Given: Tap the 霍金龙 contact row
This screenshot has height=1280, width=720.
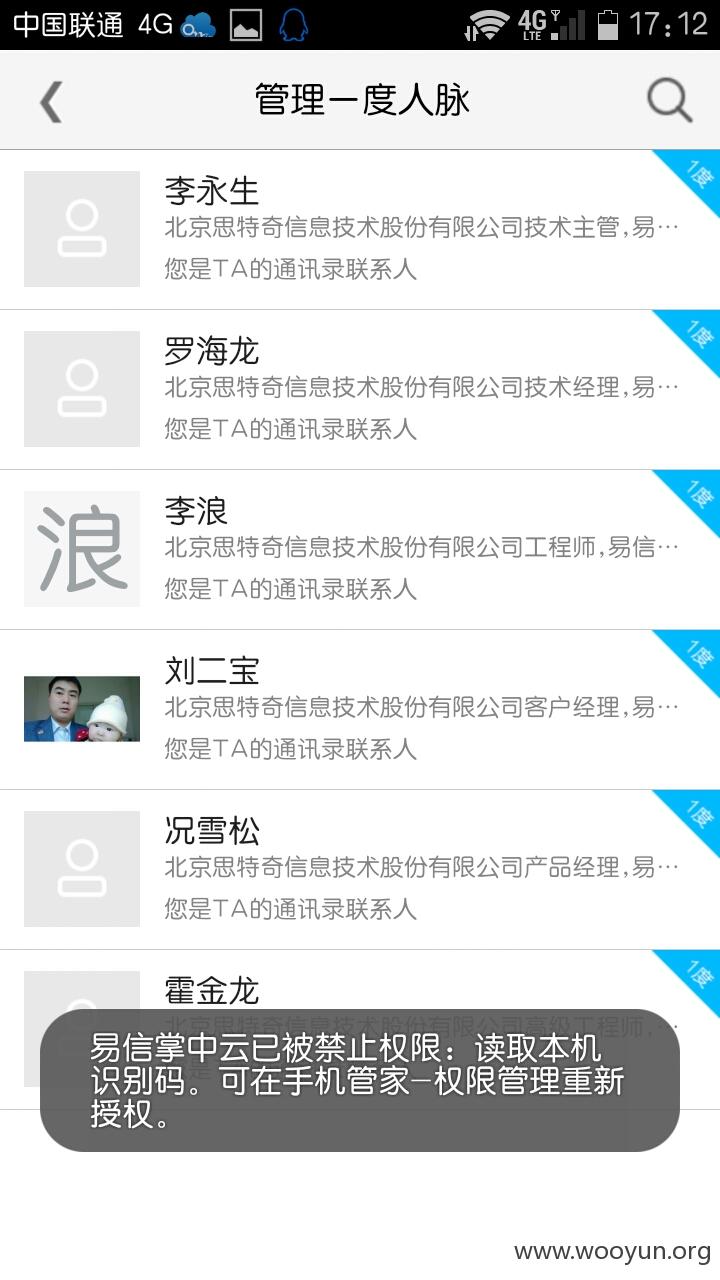Looking at the screenshot, I should pyautogui.click(x=360, y=1030).
